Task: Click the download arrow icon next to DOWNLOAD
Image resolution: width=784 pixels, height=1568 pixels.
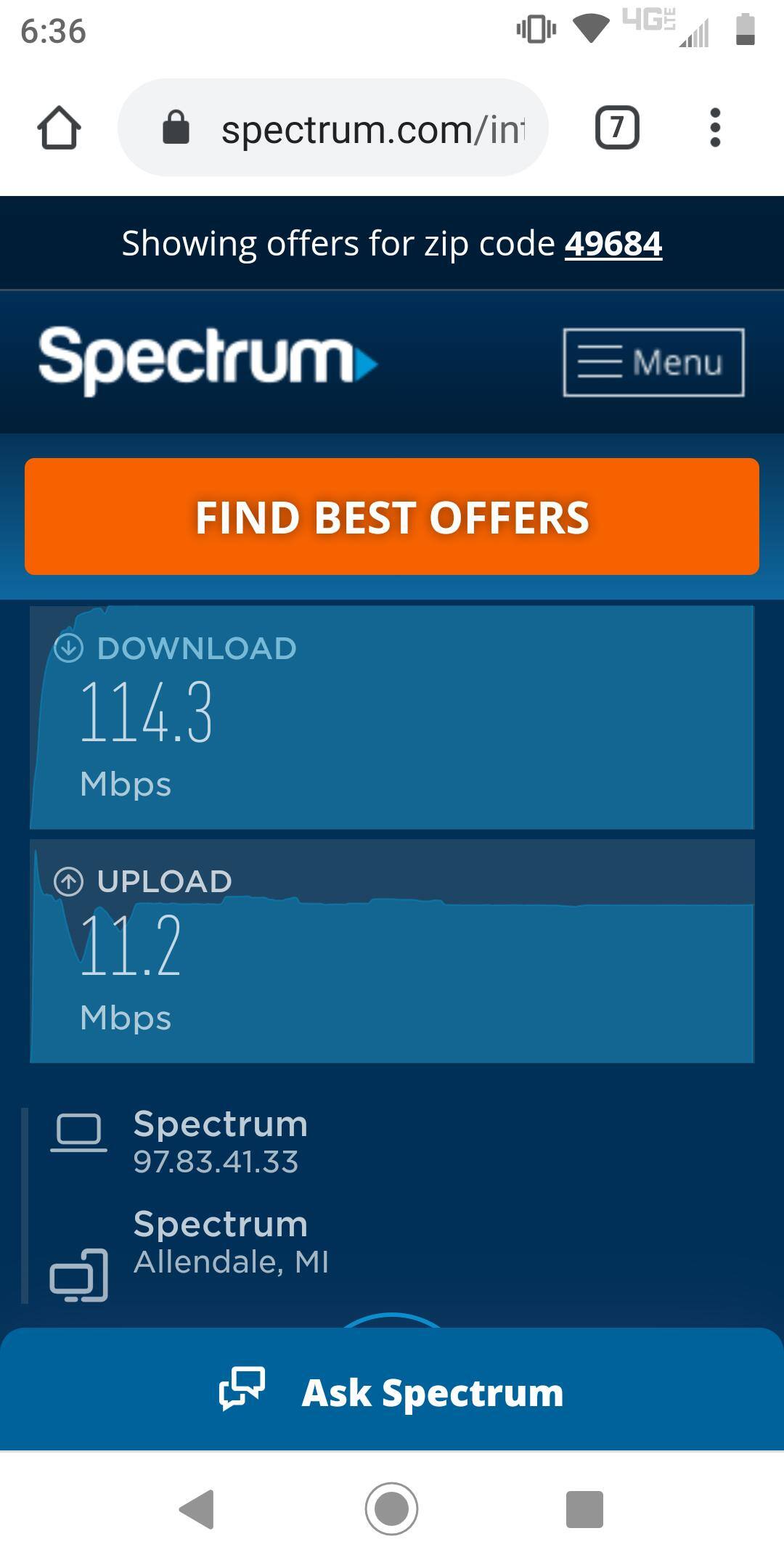Action: [69, 650]
